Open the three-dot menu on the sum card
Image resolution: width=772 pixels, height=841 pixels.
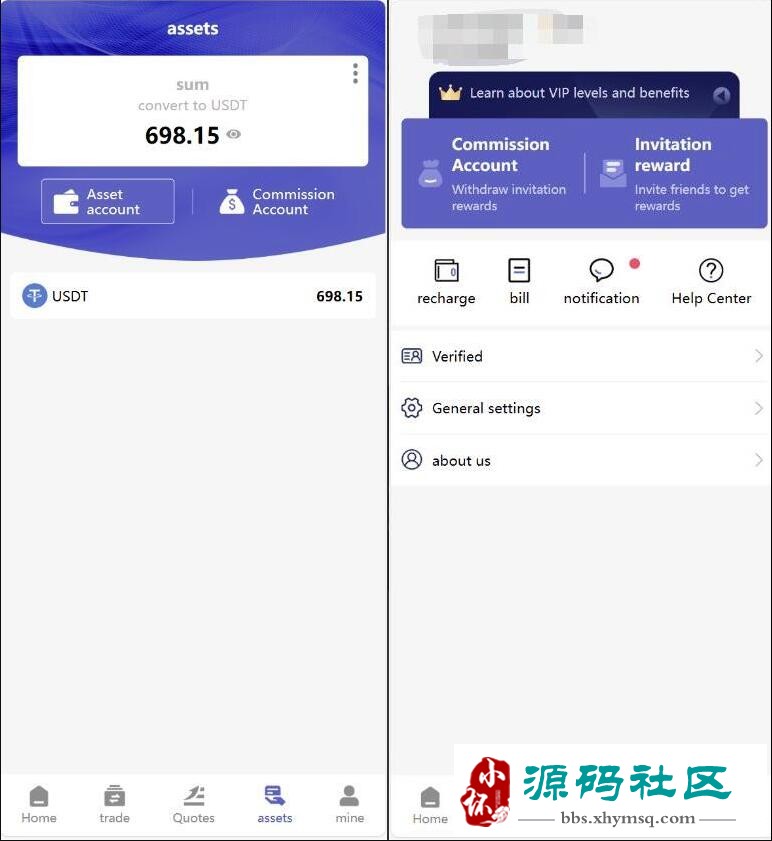tap(355, 74)
